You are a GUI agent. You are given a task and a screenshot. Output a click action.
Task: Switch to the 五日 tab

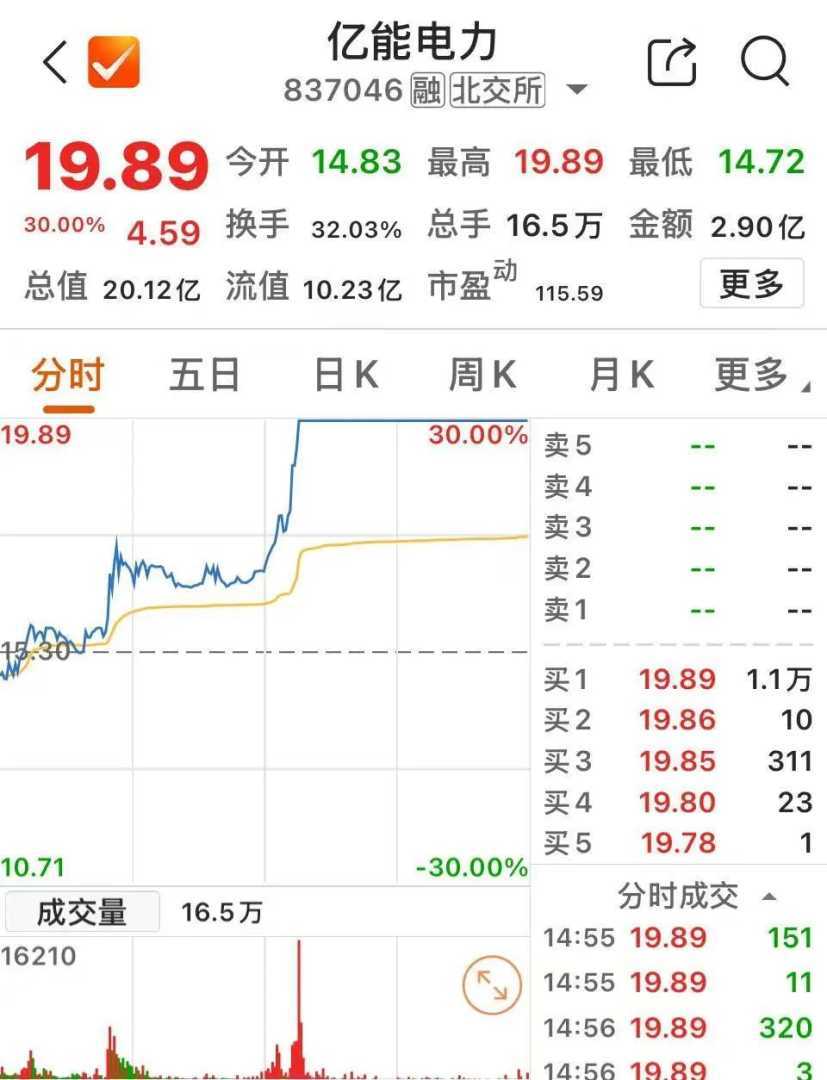[x=205, y=376]
